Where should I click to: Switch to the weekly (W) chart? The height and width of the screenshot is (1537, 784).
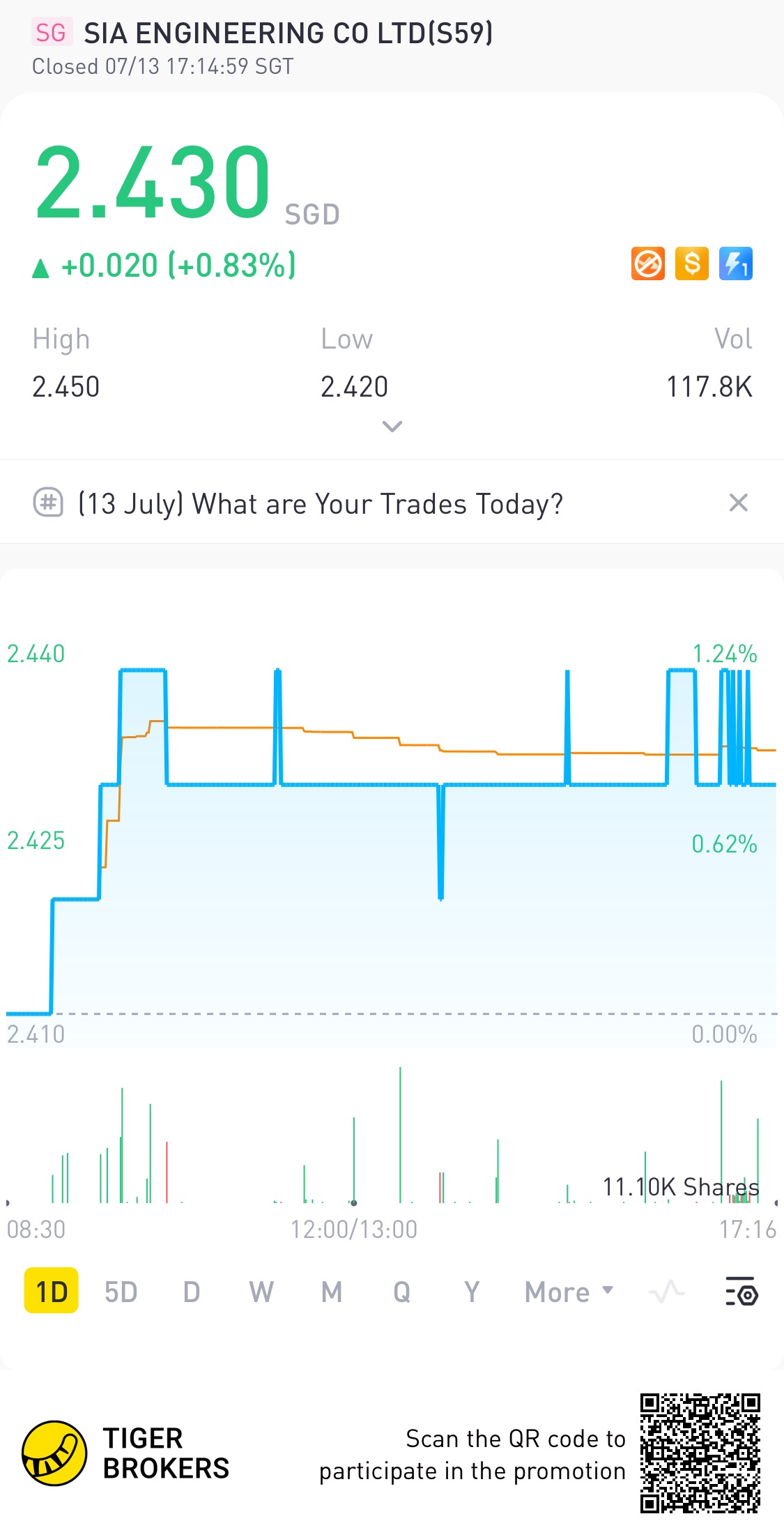click(x=261, y=1292)
